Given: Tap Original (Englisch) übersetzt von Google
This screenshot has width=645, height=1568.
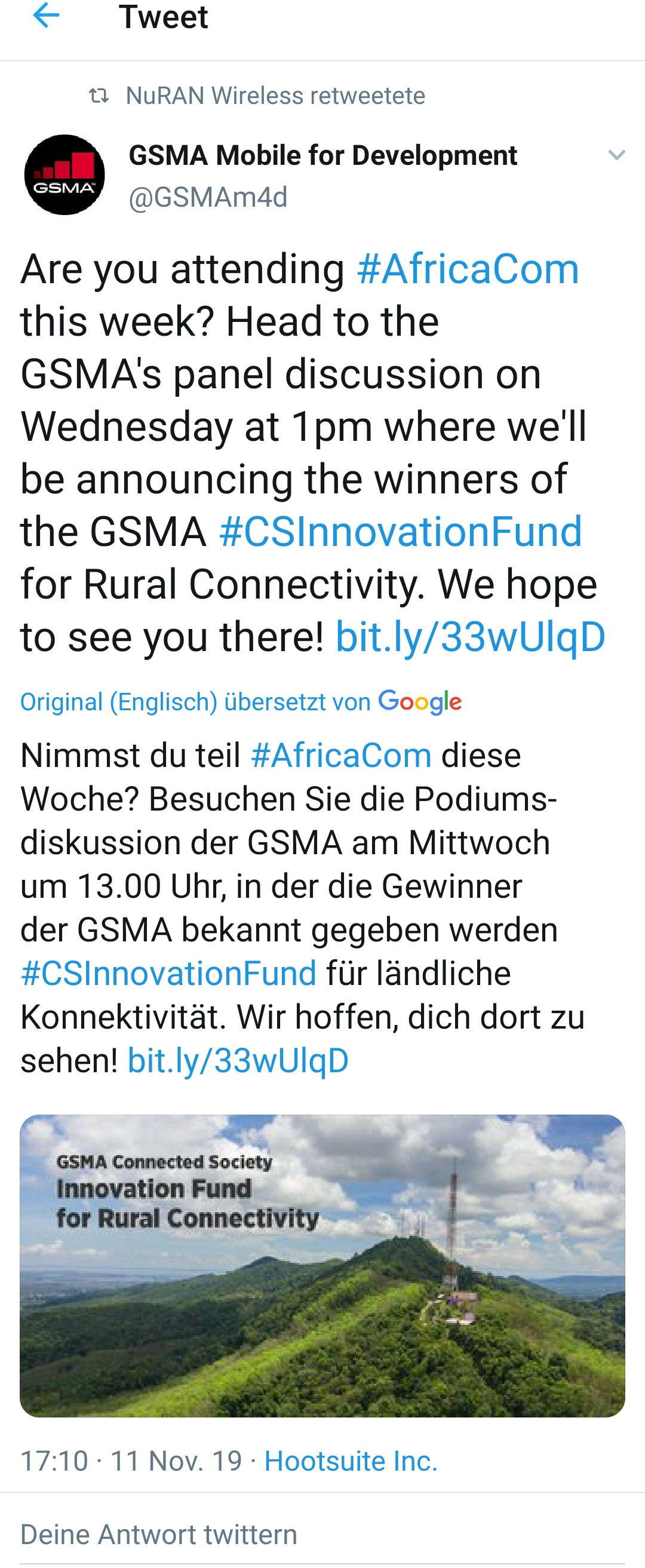Looking at the screenshot, I should coord(240,702).
